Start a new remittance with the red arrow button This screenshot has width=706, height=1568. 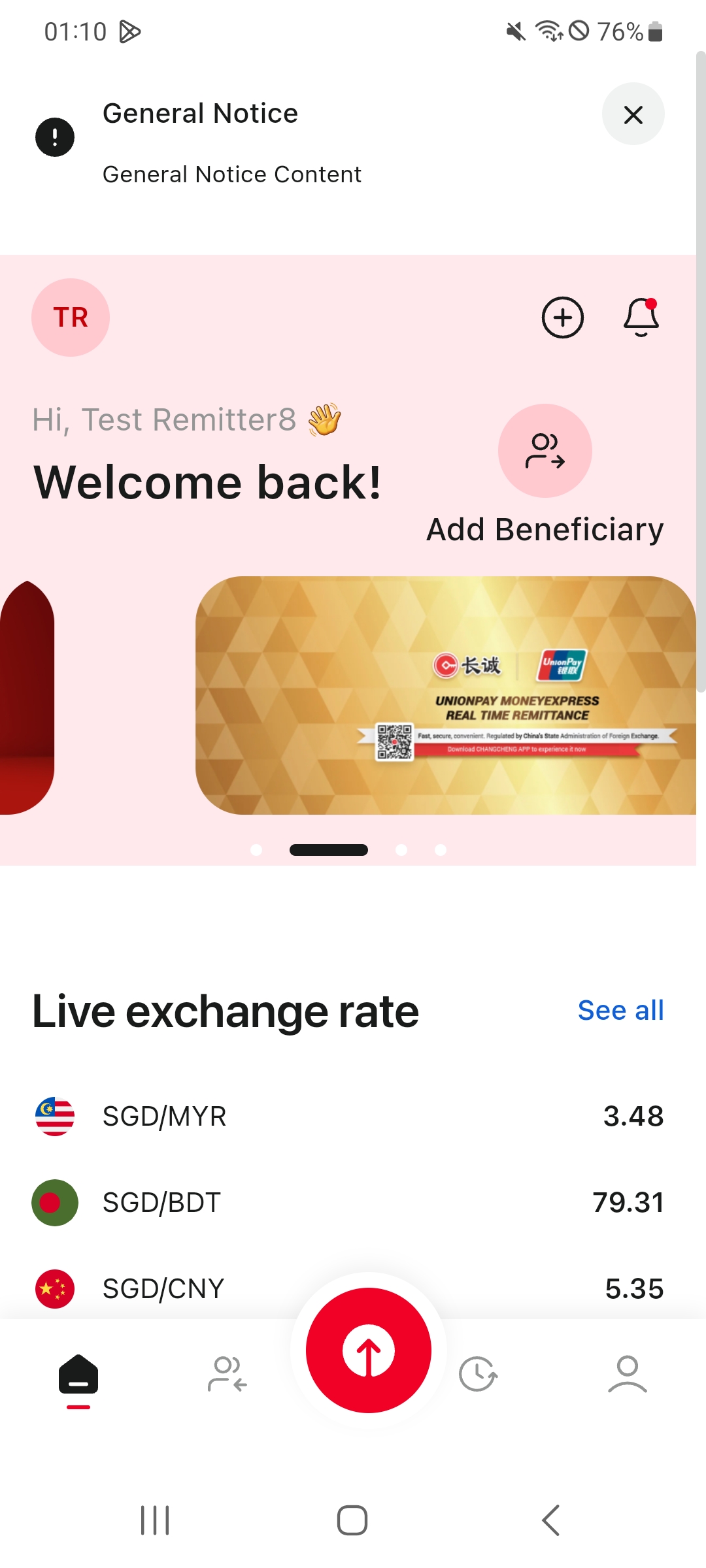[x=369, y=1350]
